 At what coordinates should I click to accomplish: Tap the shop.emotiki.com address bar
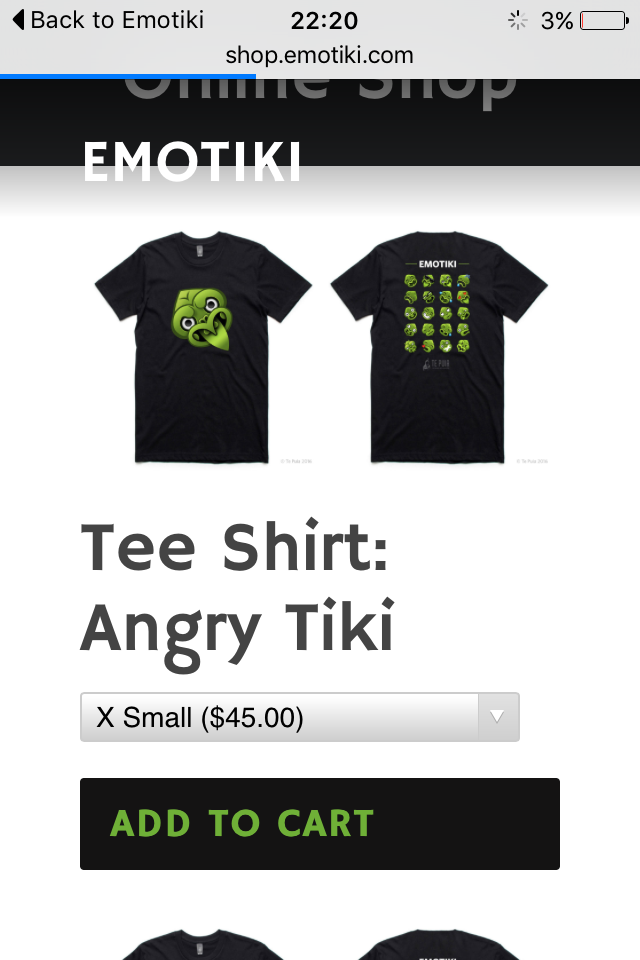(x=319, y=55)
